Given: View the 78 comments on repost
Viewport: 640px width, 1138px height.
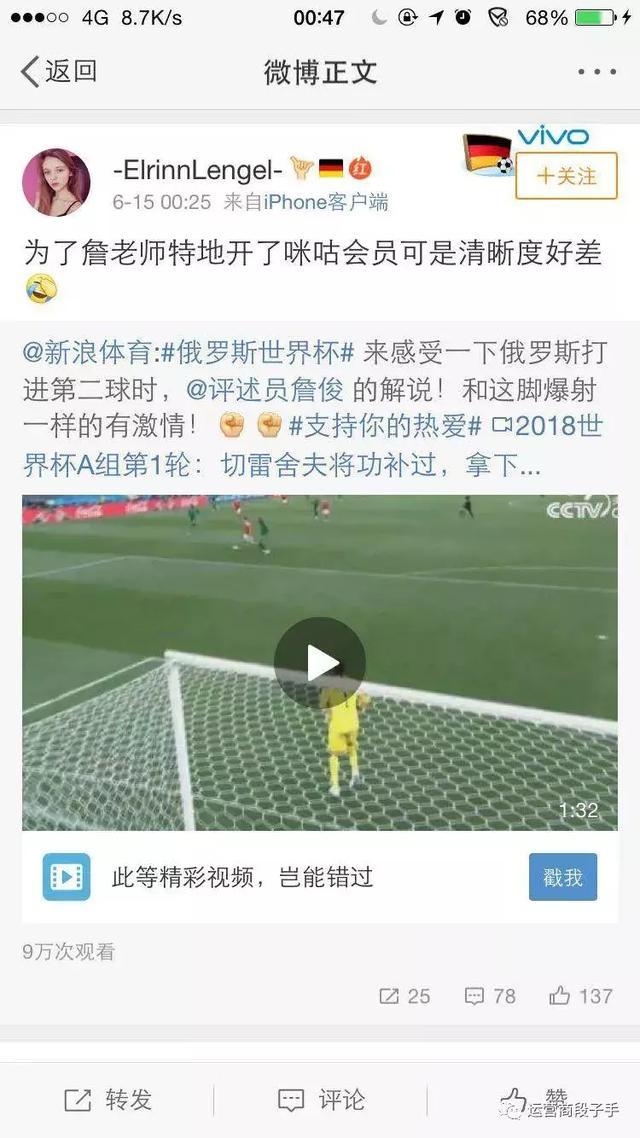Looking at the screenshot, I should (490, 995).
